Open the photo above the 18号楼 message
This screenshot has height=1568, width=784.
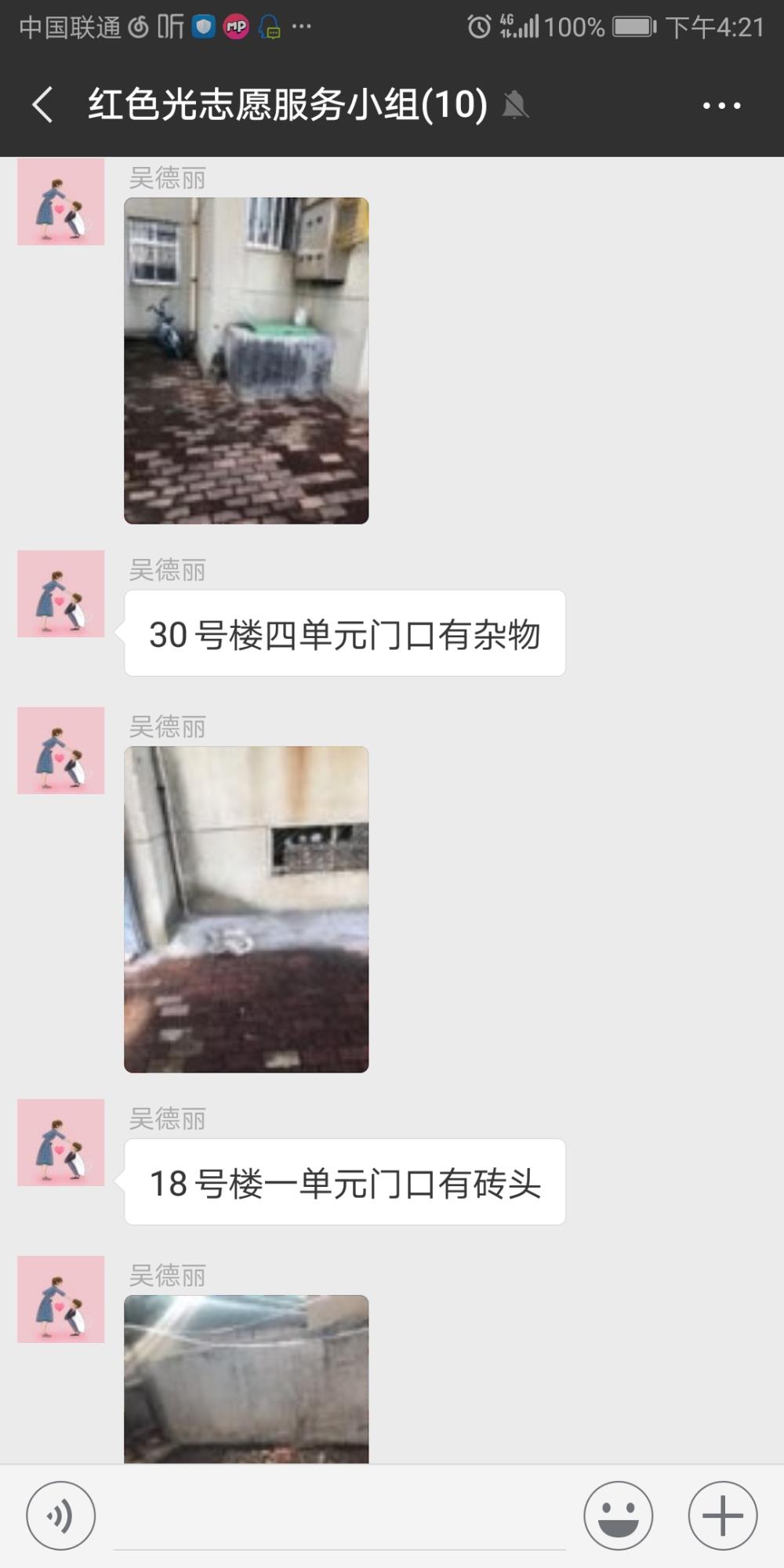click(246, 909)
